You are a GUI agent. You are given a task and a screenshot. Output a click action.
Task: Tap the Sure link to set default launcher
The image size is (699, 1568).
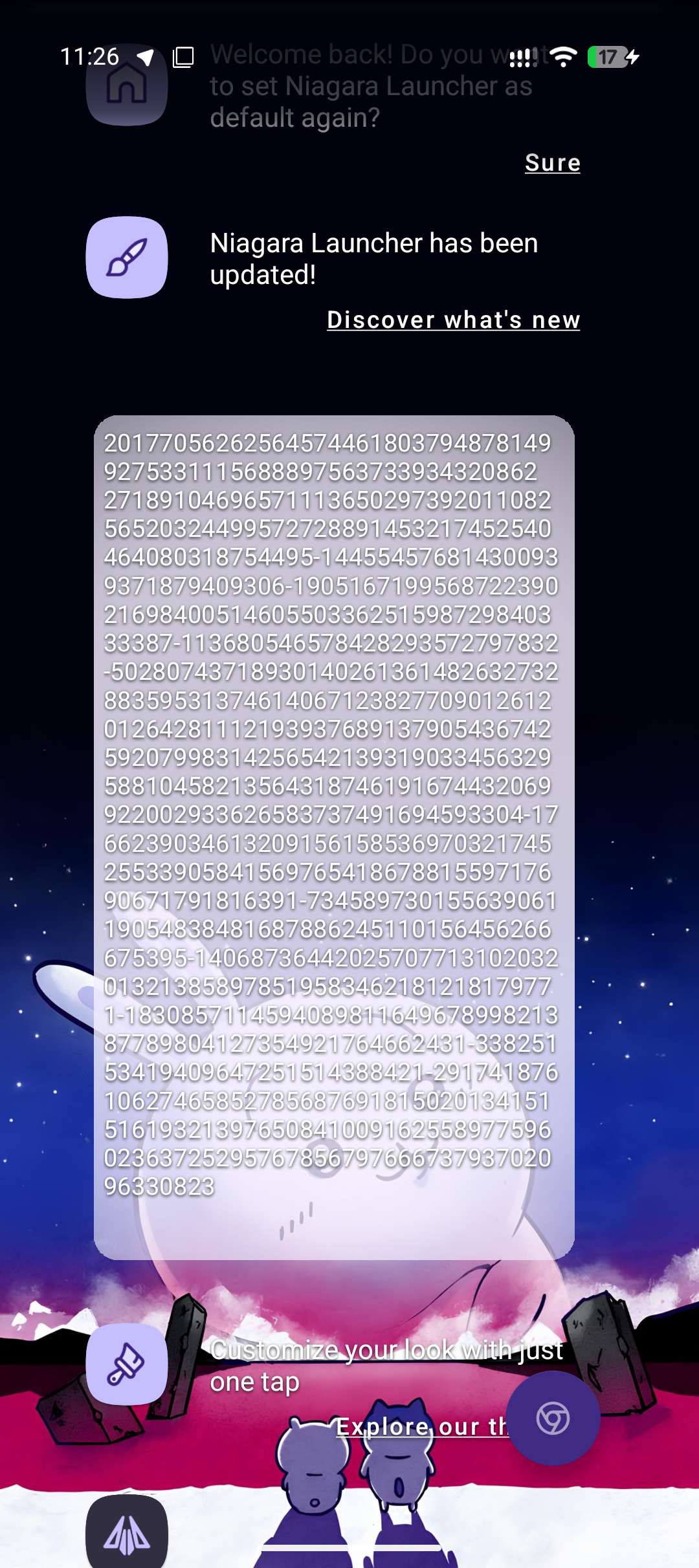pos(552,162)
